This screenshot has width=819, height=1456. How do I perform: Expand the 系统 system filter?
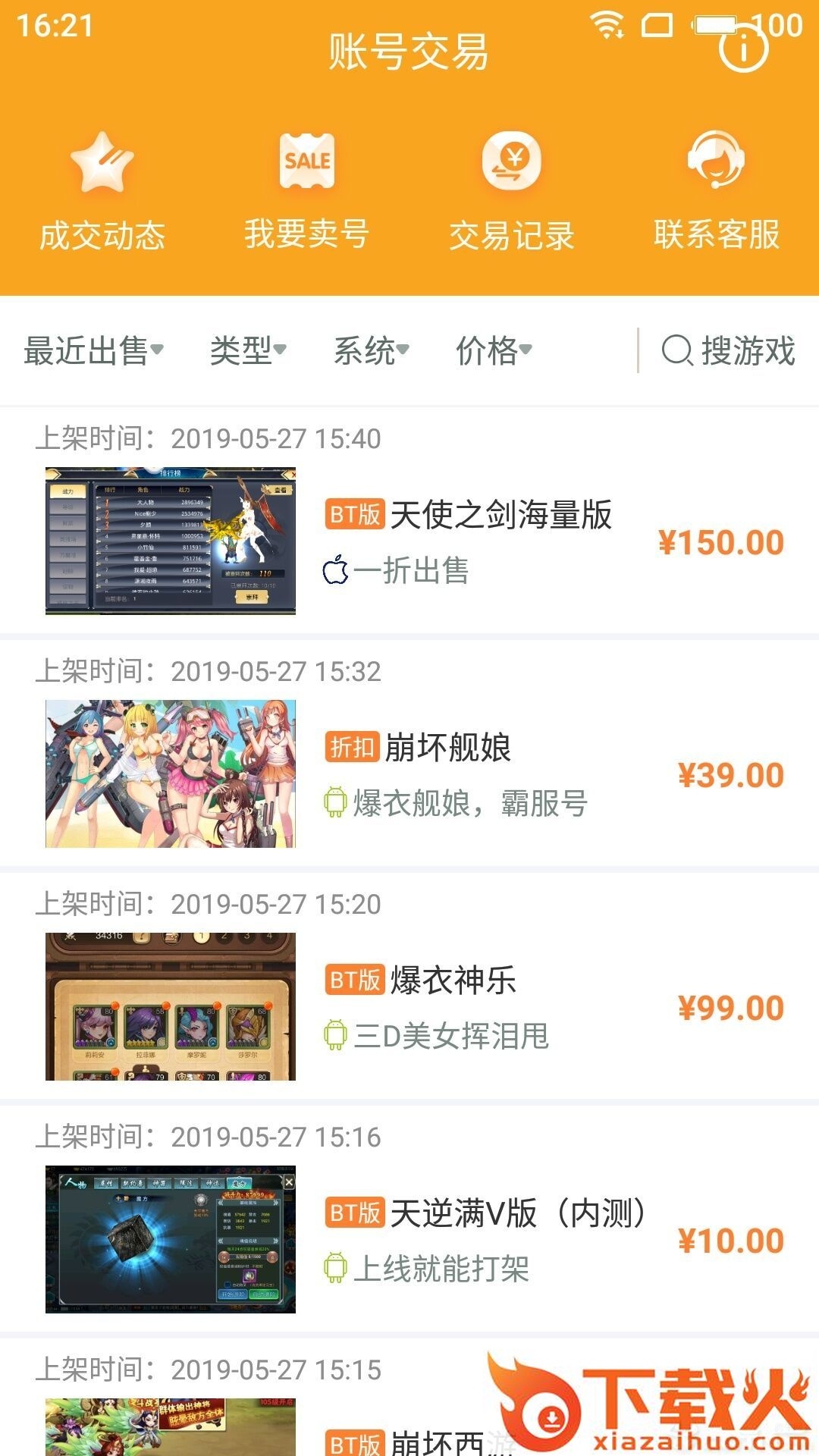coord(371,350)
